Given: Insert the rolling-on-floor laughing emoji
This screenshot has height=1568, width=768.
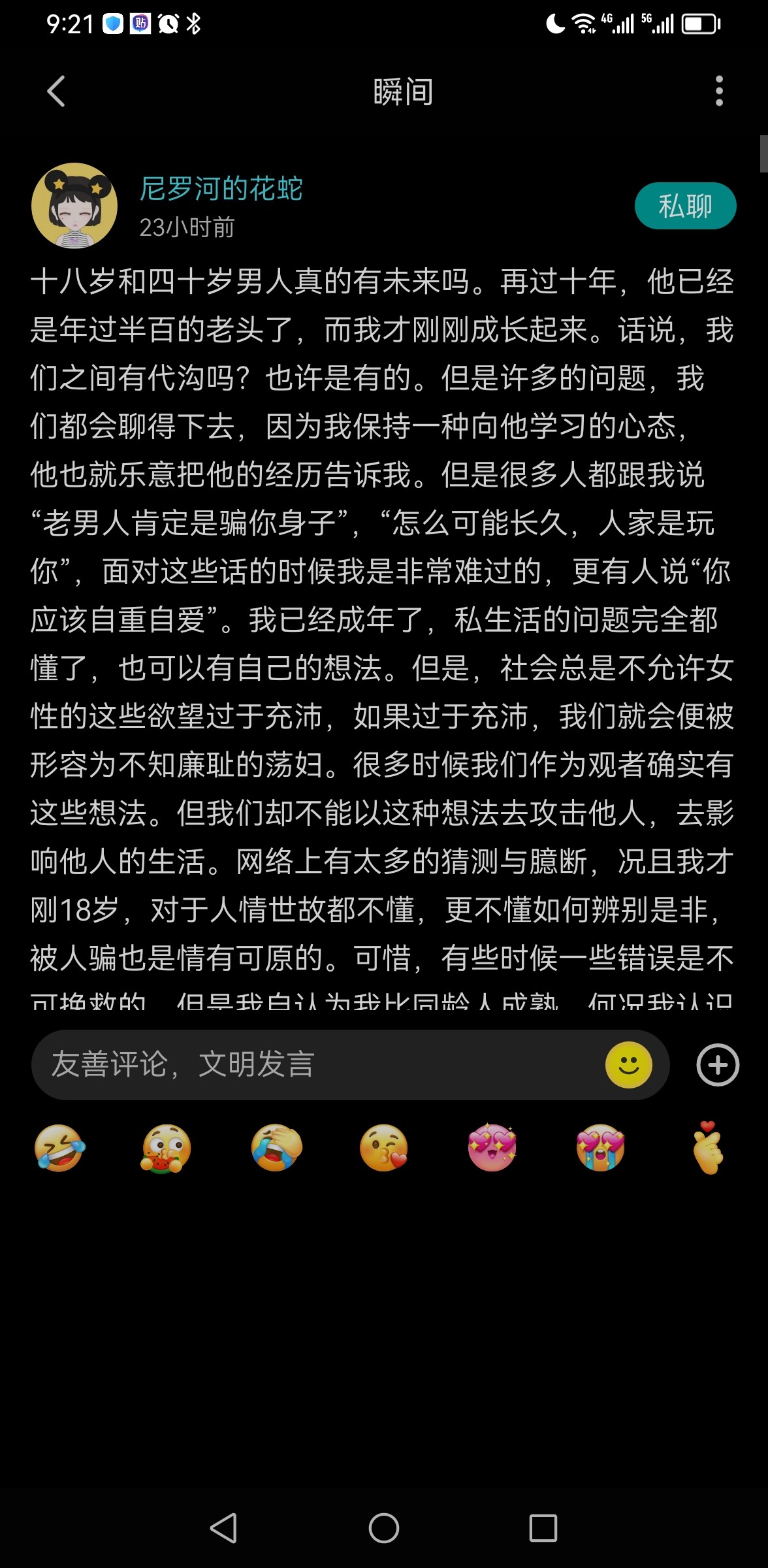Looking at the screenshot, I should [x=59, y=1148].
